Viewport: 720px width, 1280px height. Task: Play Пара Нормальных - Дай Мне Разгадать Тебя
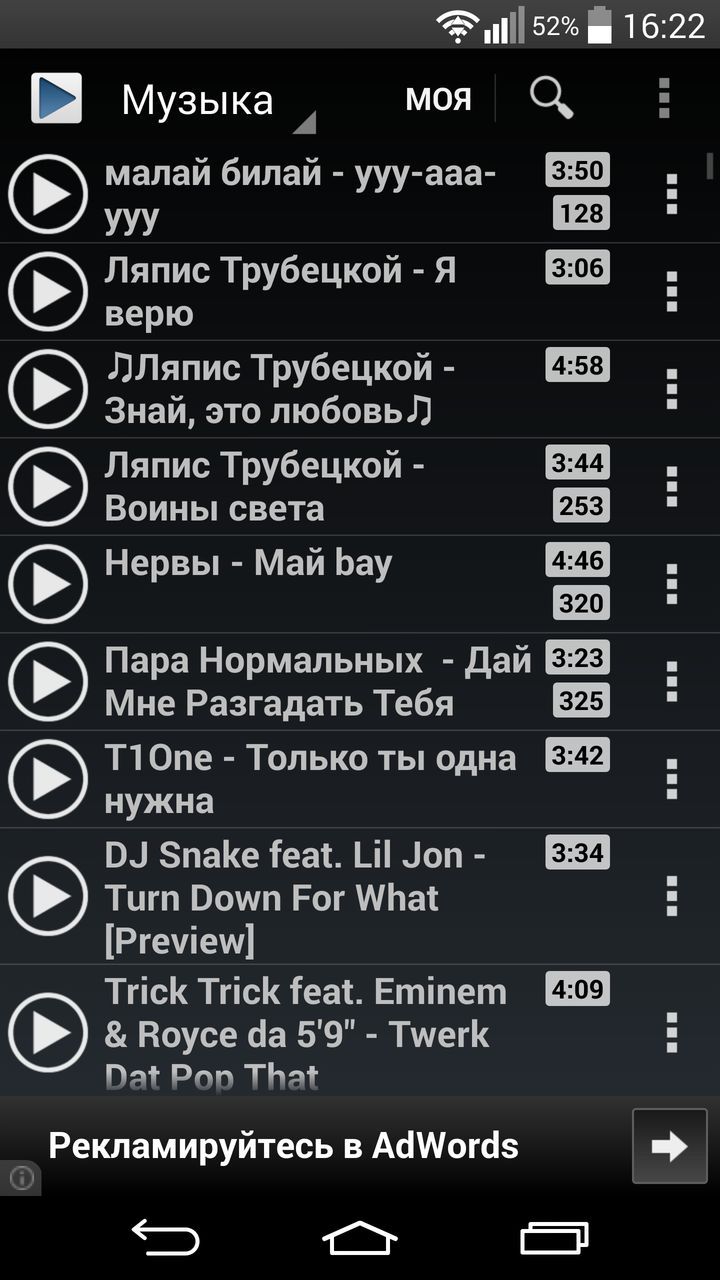[48, 681]
